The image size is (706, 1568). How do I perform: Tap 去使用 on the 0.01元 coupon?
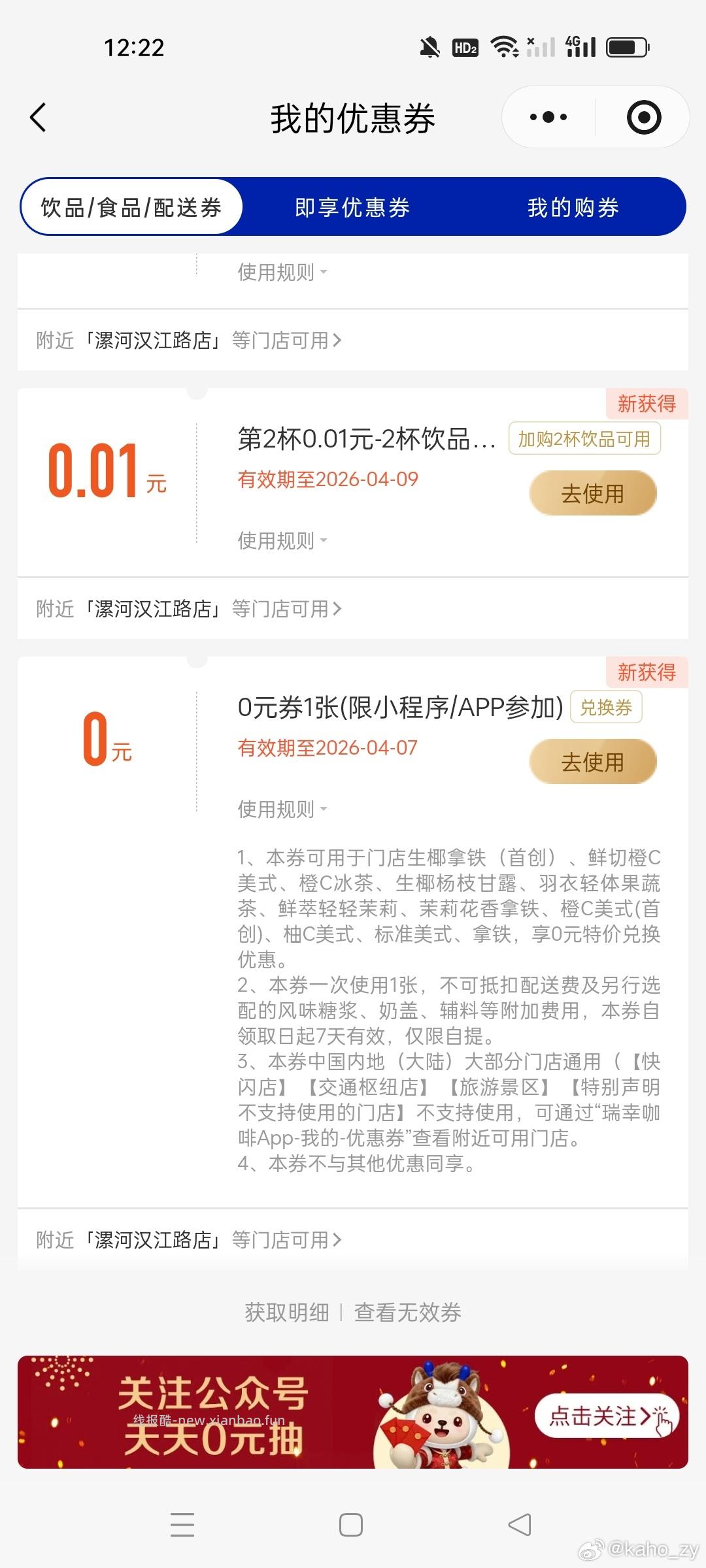click(x=593, y=493)
